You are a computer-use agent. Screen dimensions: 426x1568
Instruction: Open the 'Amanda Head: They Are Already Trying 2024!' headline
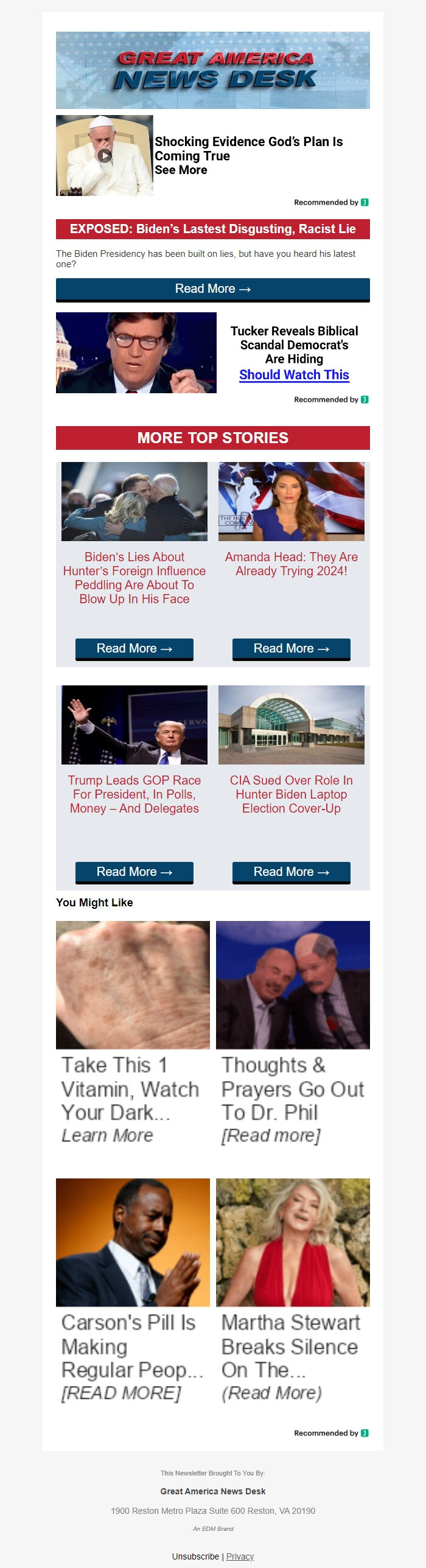click(x=291, y=564)
